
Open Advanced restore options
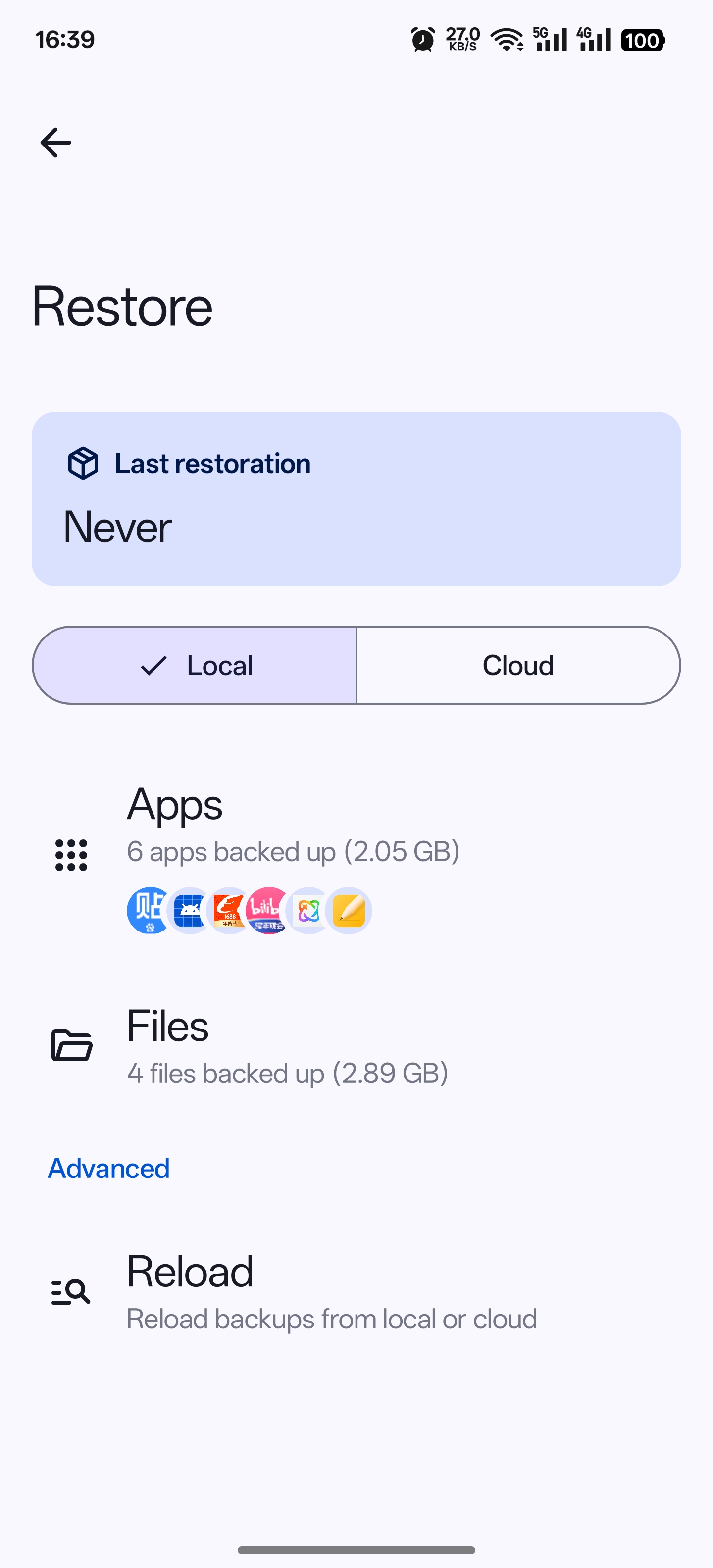point(108,1168)
